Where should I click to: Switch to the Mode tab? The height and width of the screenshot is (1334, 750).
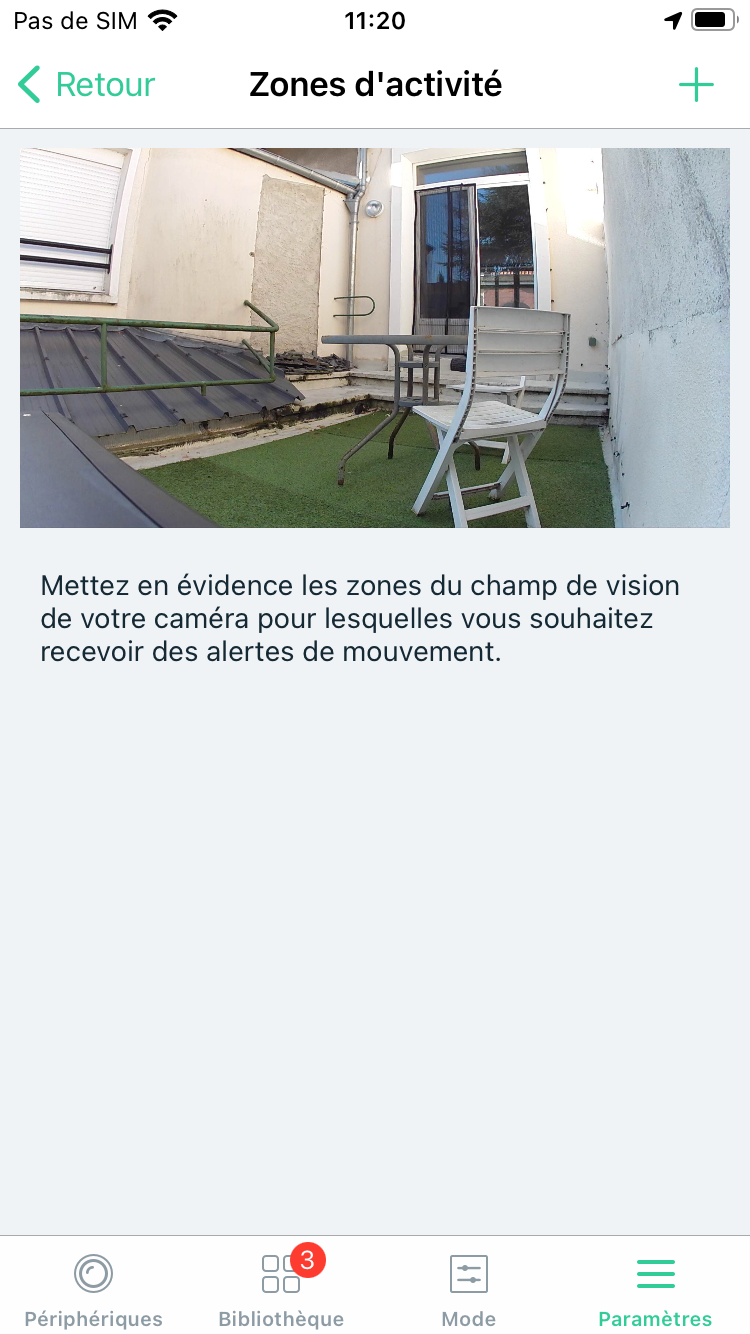pos(468,1288)
